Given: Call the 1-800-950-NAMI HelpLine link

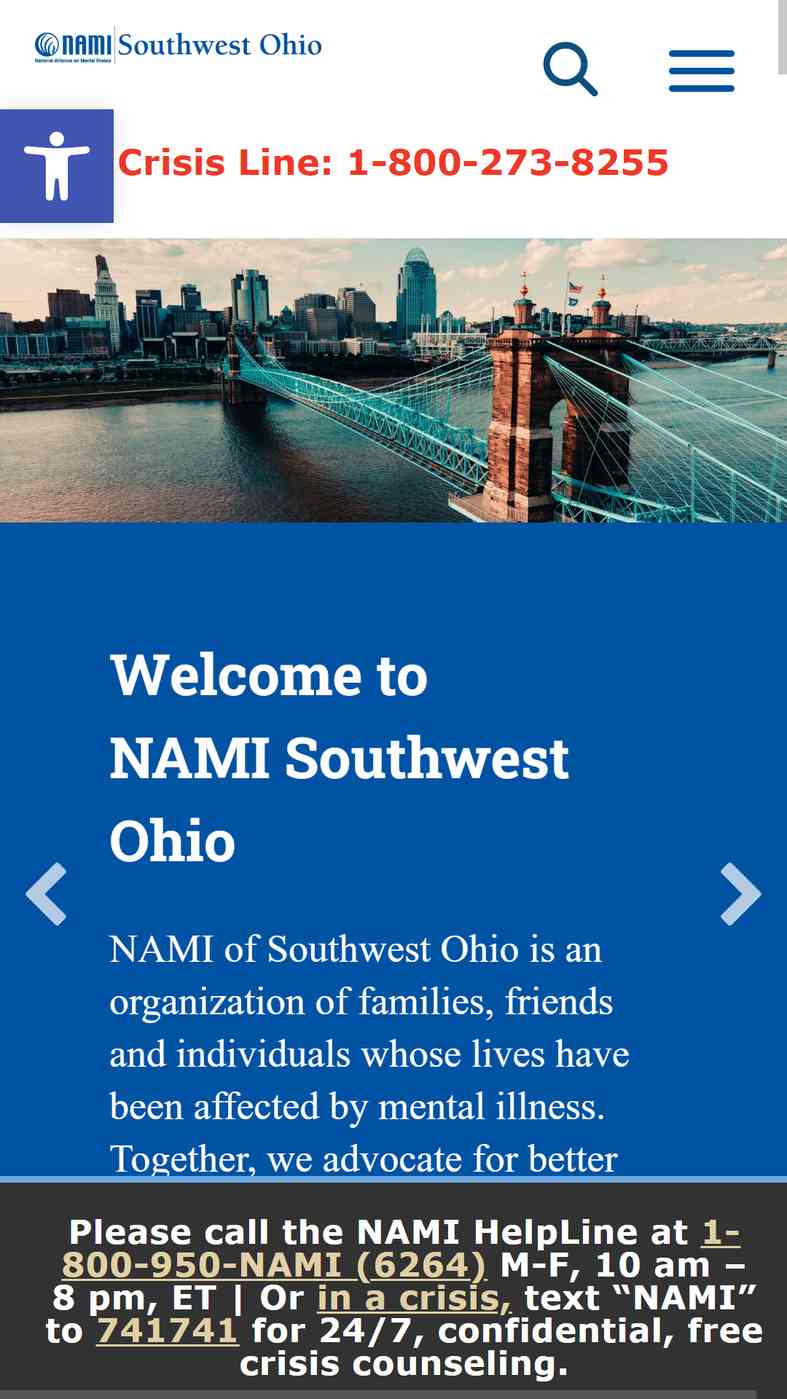Looking at the screenshot, I should (x=401, y=1248).
